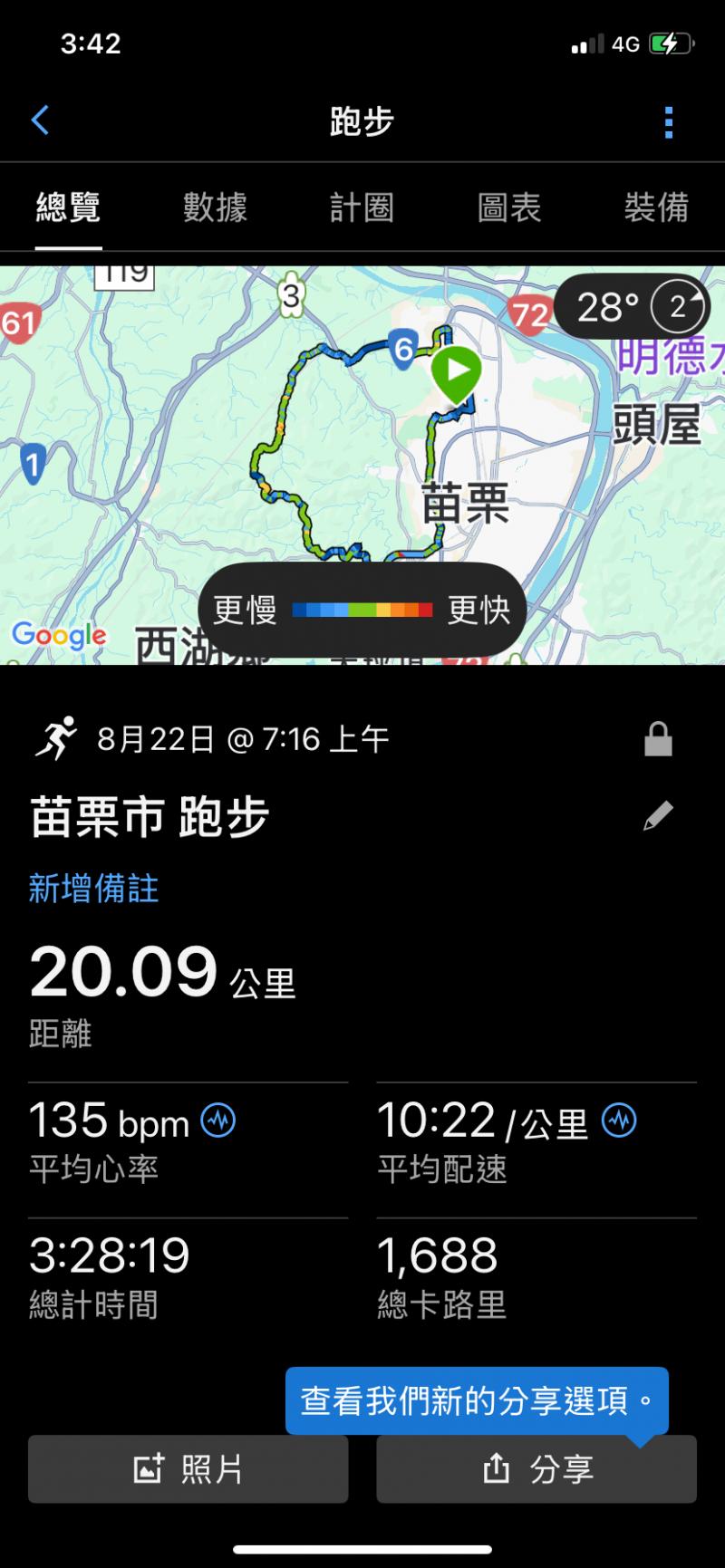Switch to the 計圈 tab
Screen dimensions: 725x1568
point(362,207)
